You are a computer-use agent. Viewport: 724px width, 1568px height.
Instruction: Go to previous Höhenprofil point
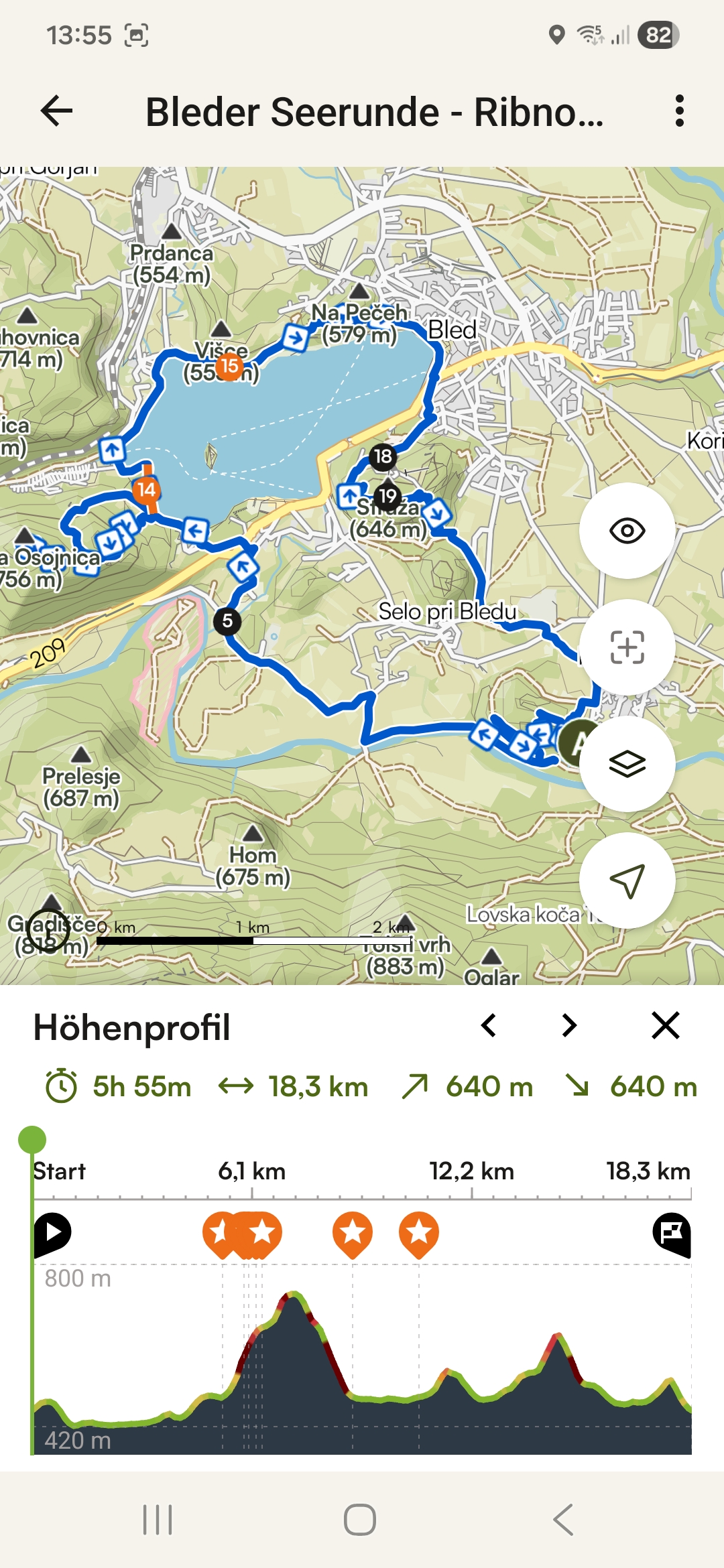(489, 1025)
